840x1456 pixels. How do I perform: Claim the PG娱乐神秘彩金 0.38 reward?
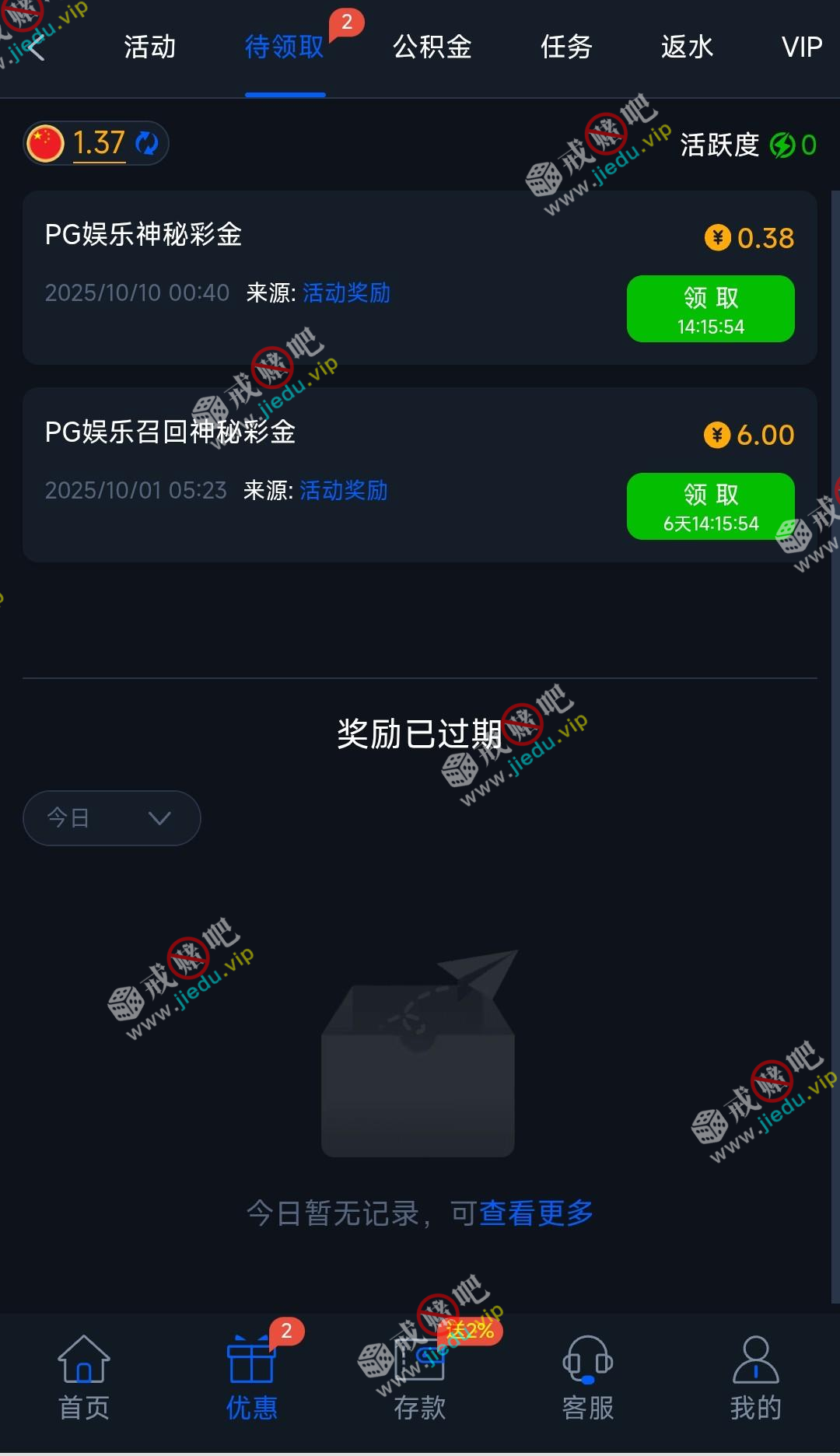point(710,309)
